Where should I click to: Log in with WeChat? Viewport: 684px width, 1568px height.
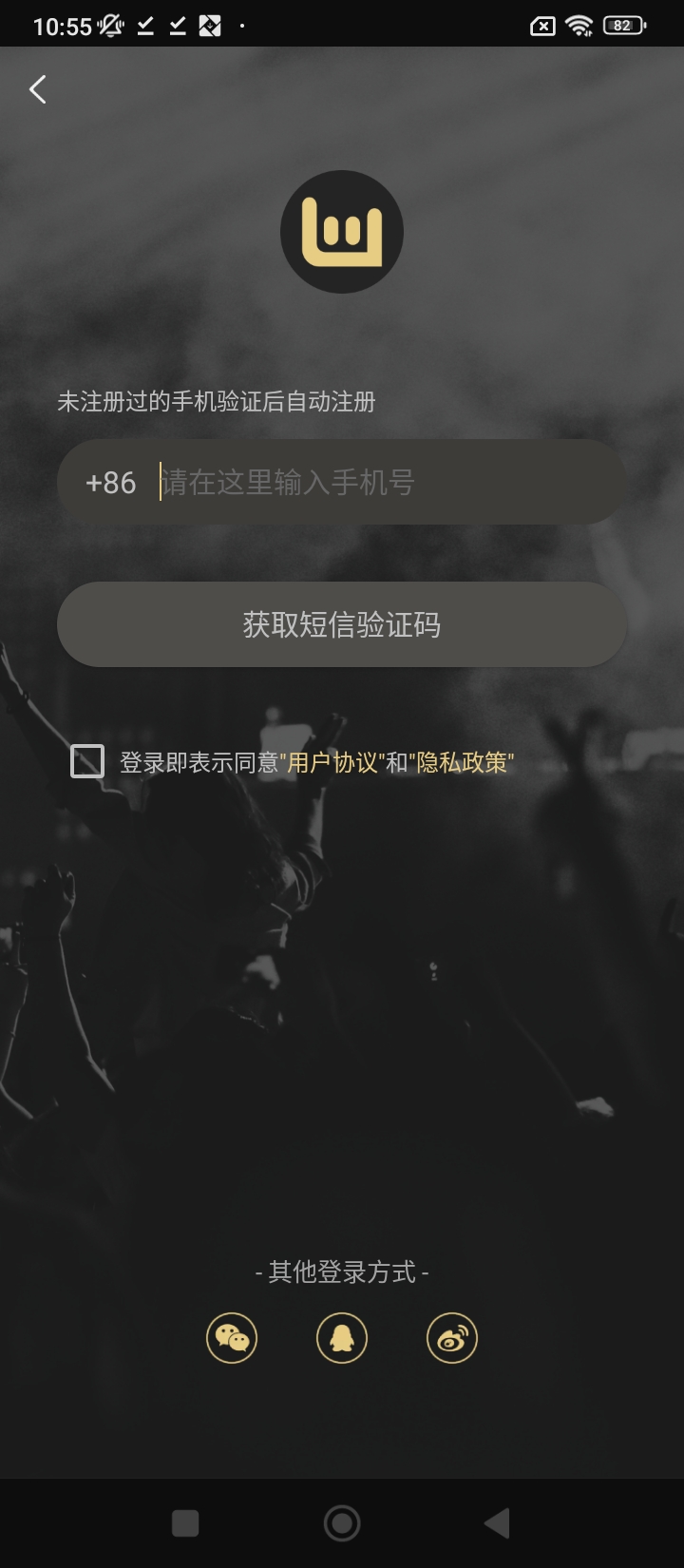(x=232, y=1338)
